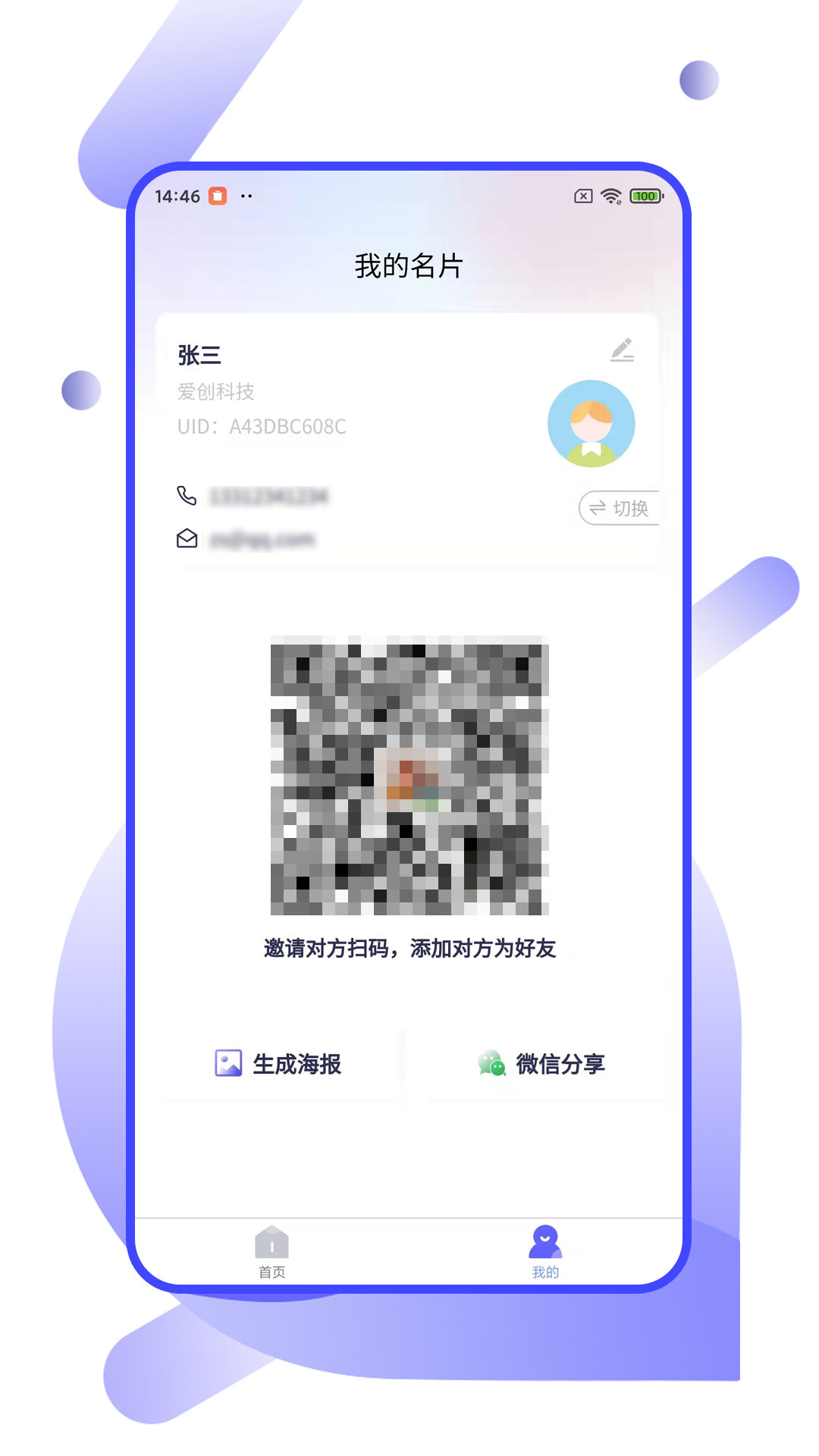The width and height of the screenshot is (819, 1456).
Task: Click the WeChat icon next to 微信分享
Action: (493, 1065)
